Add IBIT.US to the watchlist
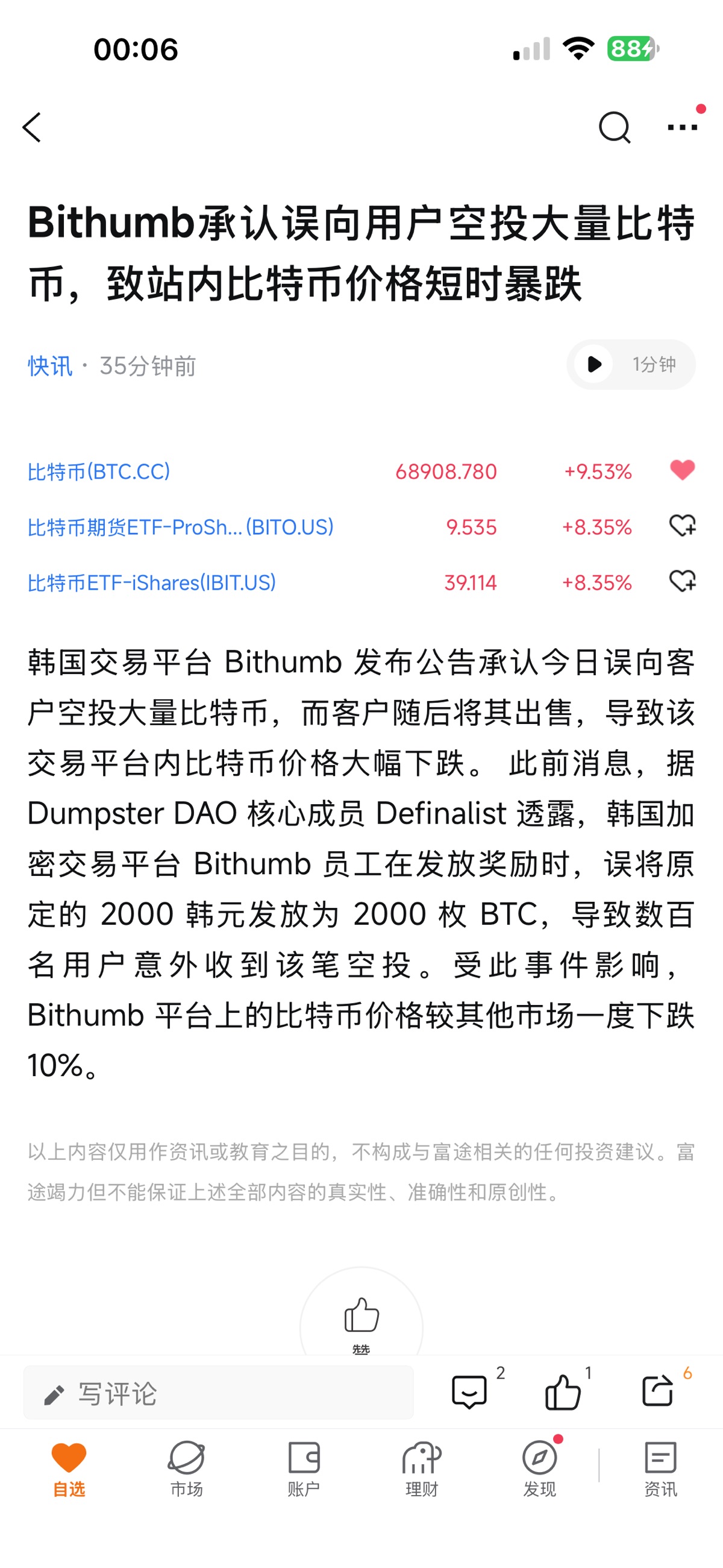 coord(681,581)
